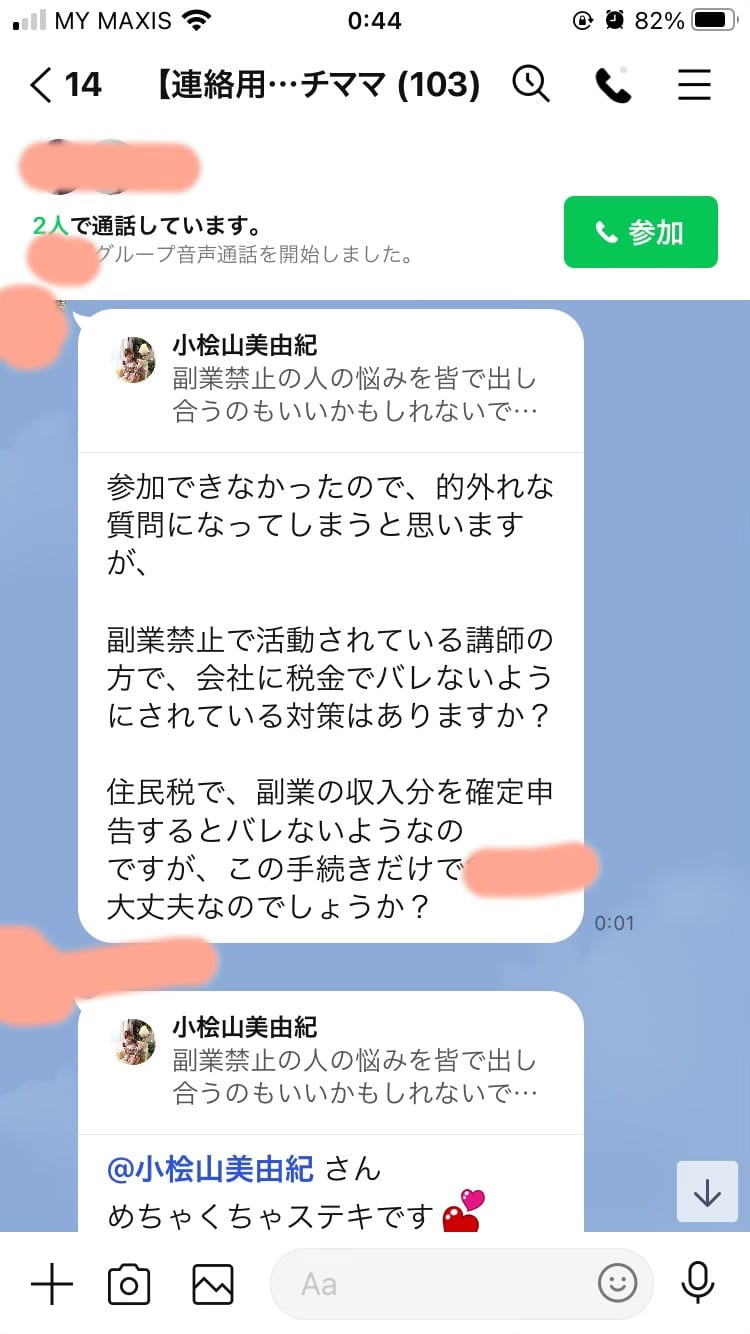Image resolution: width=750 pixels, height=1334 pixels.
Task: Open the photo gallery picker
Action: tap(212, 1283)
